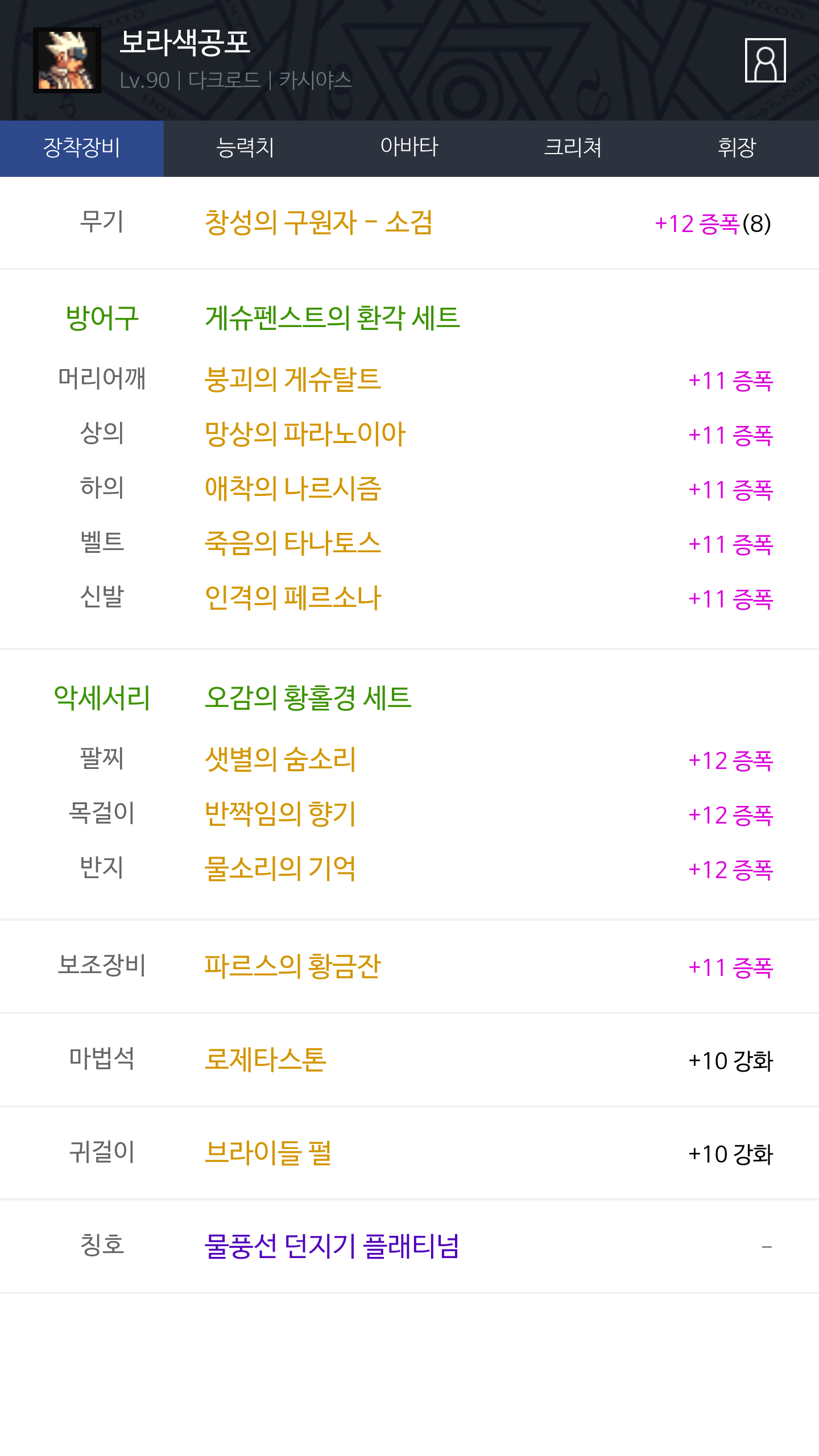819x1456 pixels.
Task: Open 샛별의 숨소리 bracelet item
Action: [280, 760]
